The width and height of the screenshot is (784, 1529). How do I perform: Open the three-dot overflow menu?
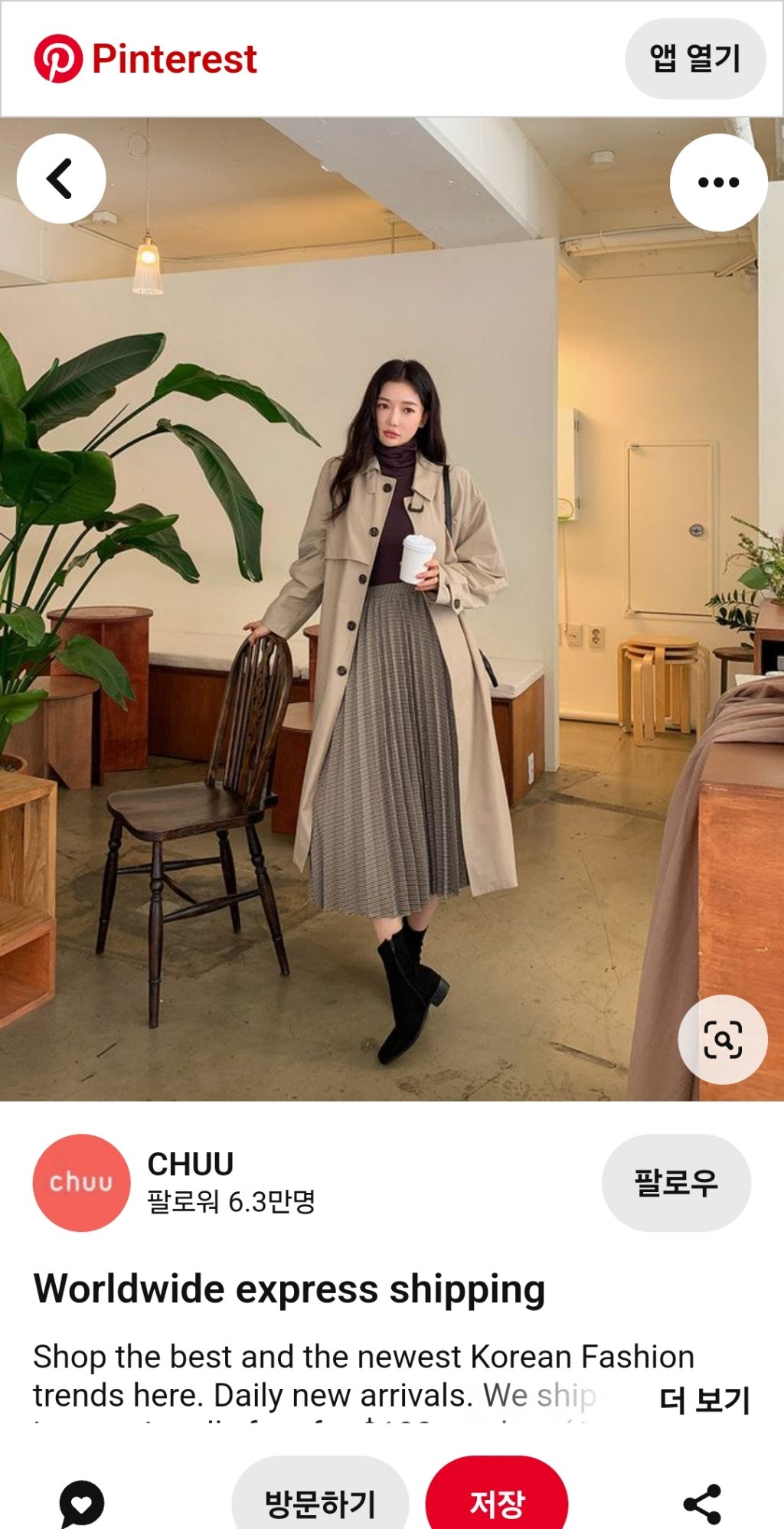click(717, 182)
